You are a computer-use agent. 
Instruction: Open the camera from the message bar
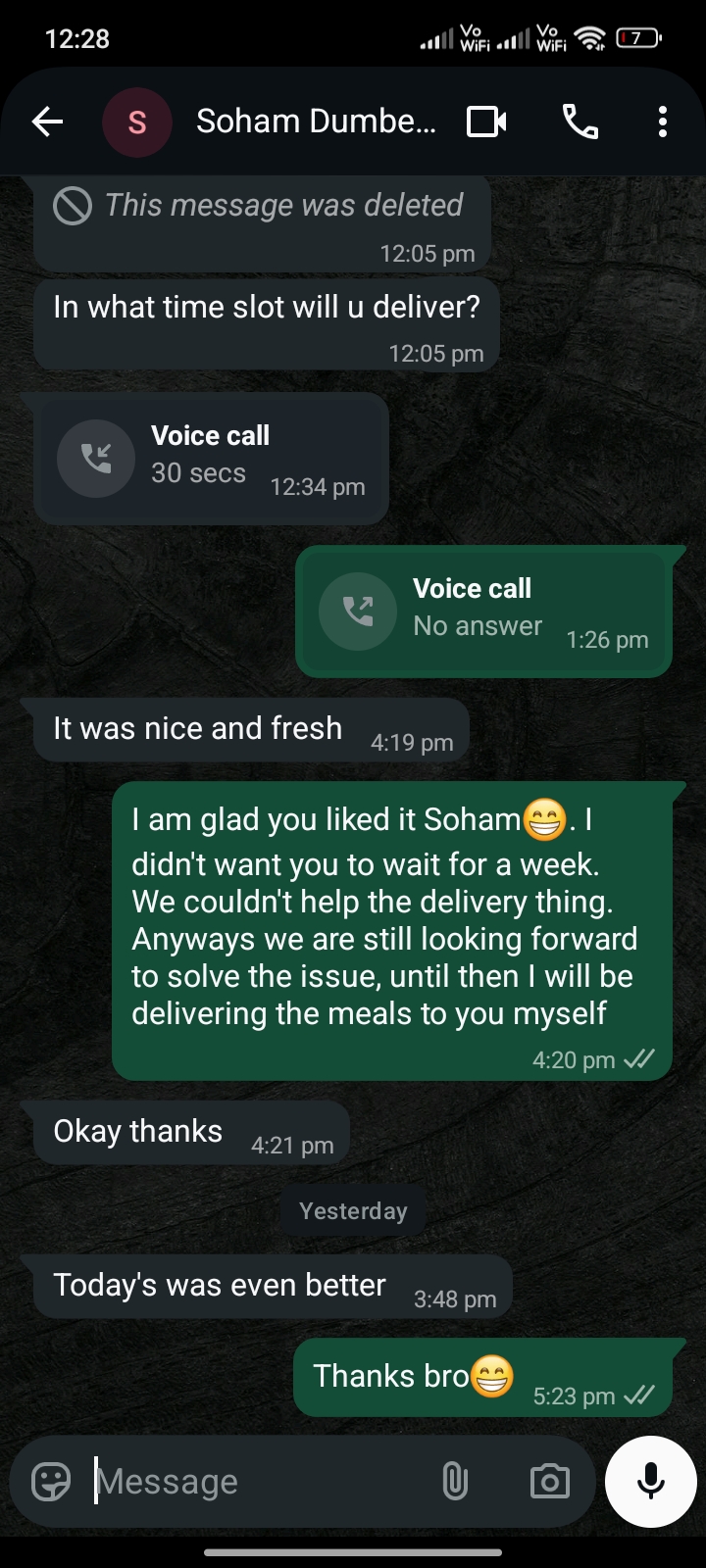[x=549, y=1481]
